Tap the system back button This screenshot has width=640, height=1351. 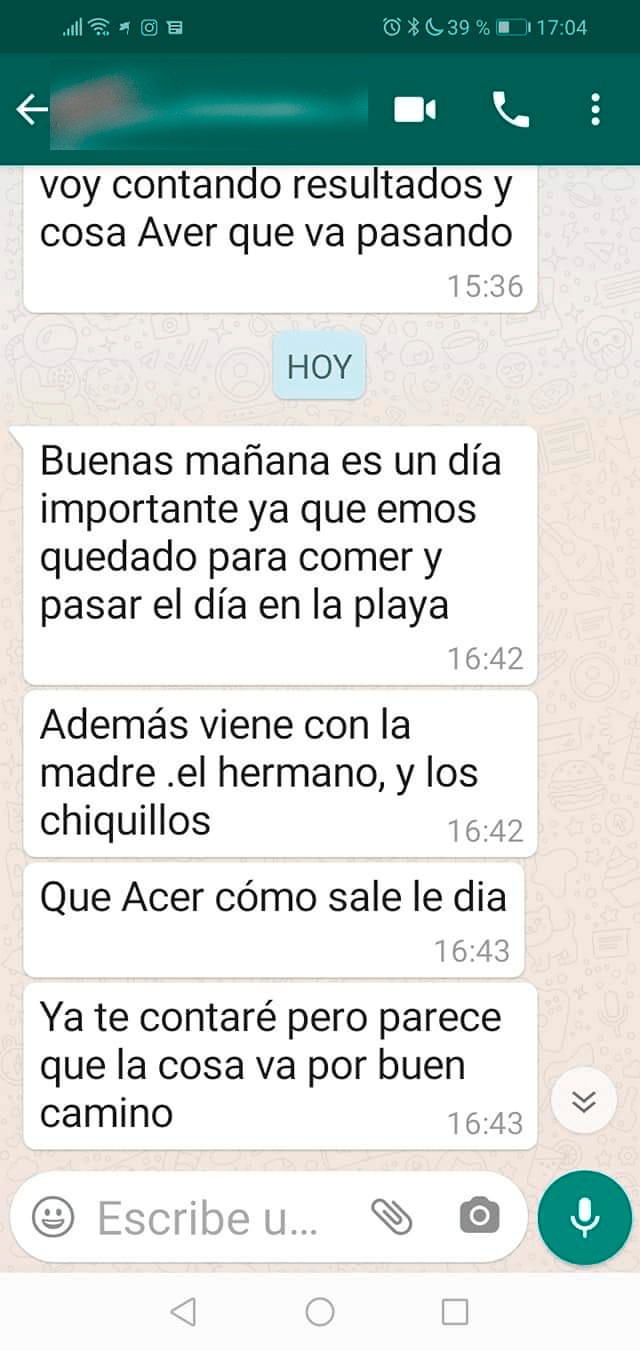tap(183, 1311)
